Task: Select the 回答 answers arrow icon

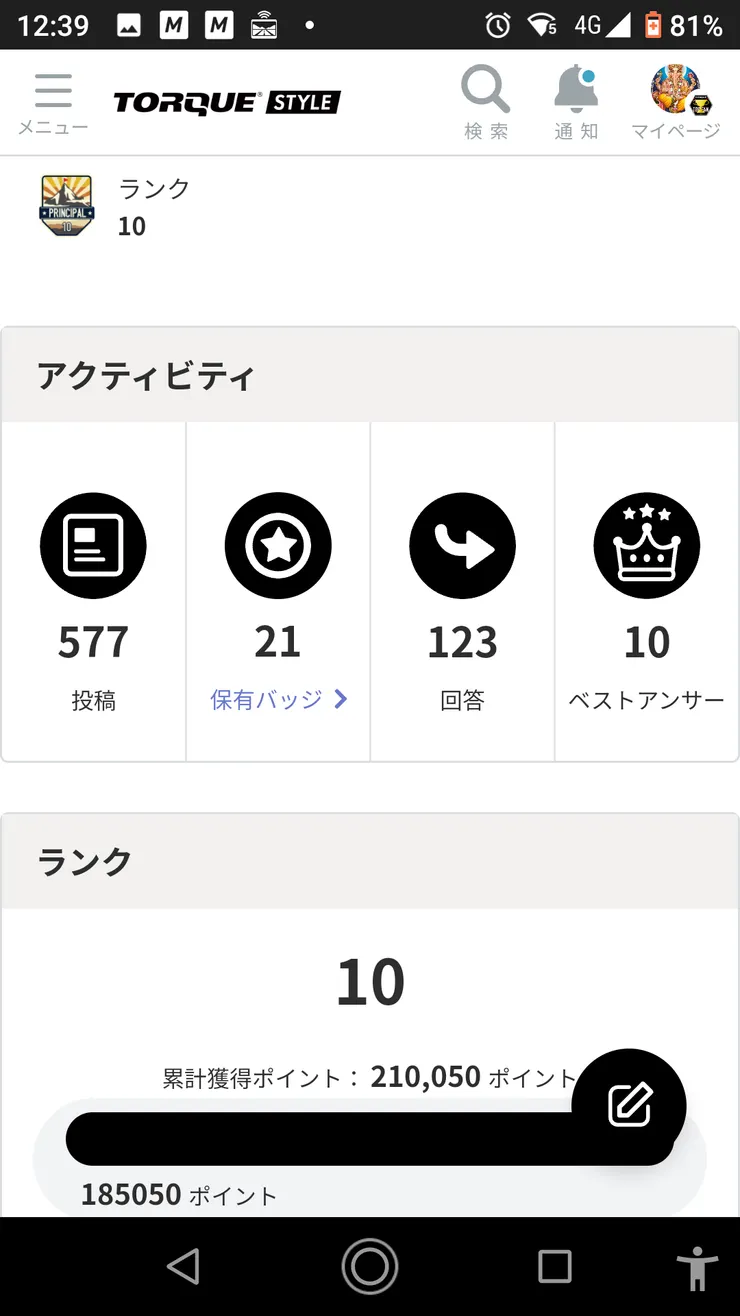Action: click(x=461, y=545)
